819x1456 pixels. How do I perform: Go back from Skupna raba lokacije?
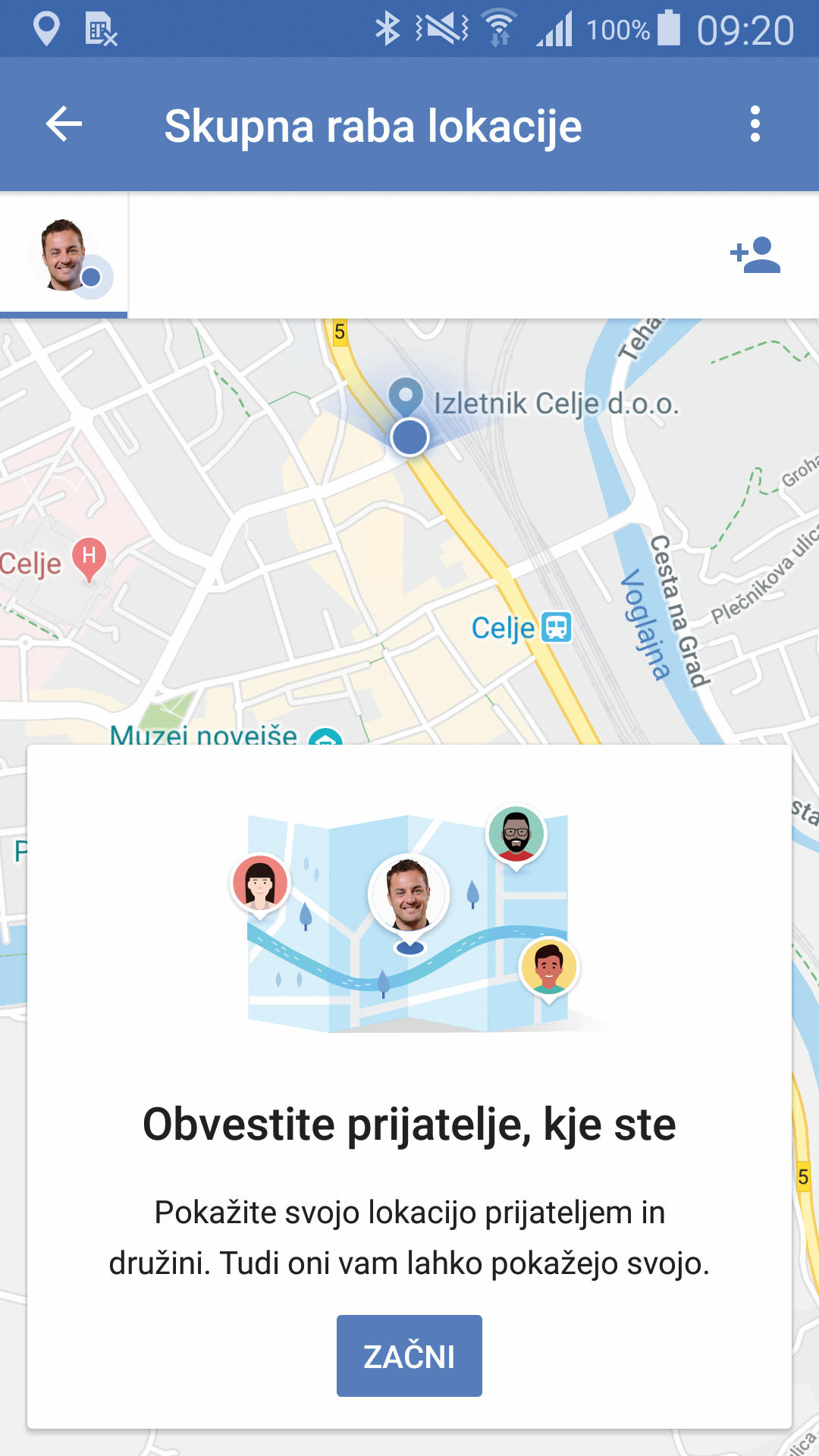(64, 124)
